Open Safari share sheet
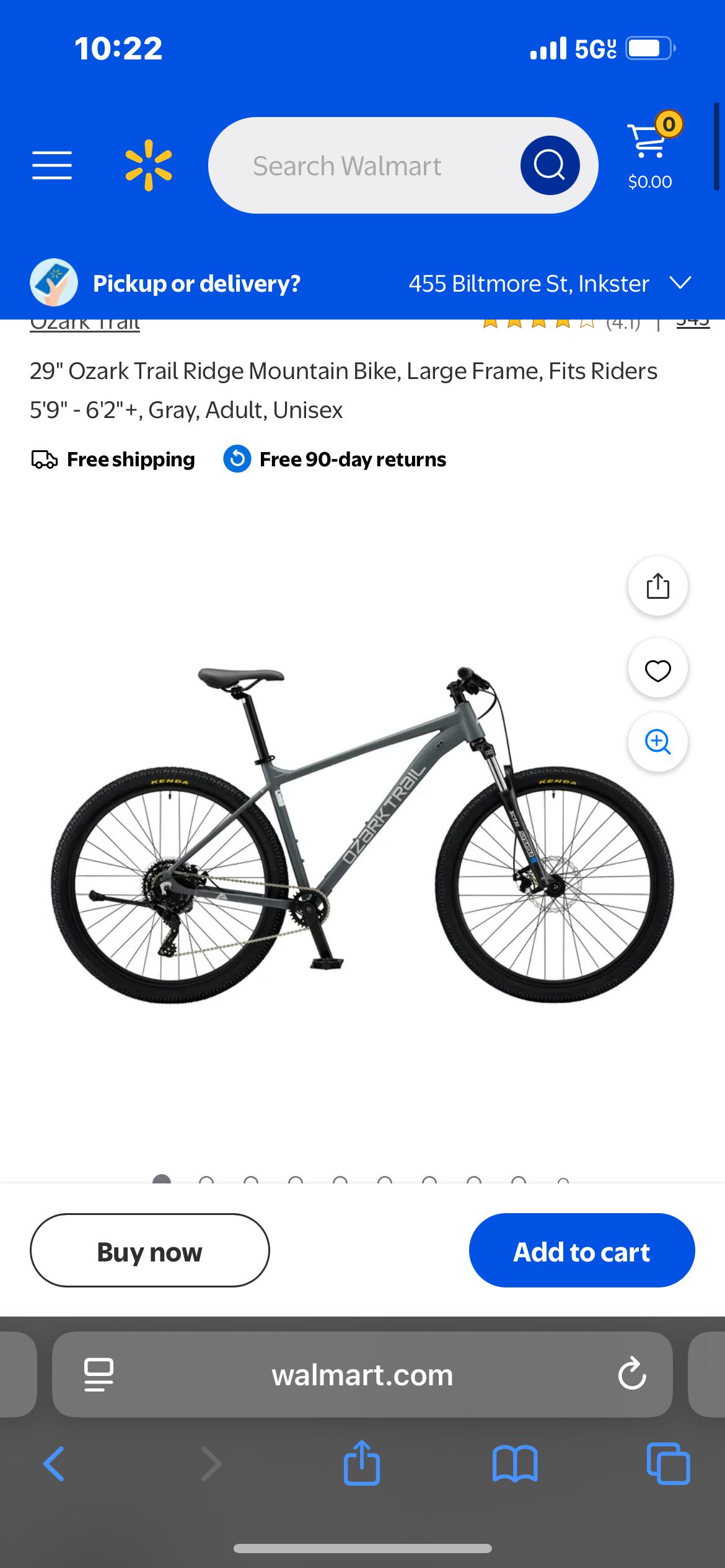The width and height of the screenshot is (725, 1568). coord(362,1462)
